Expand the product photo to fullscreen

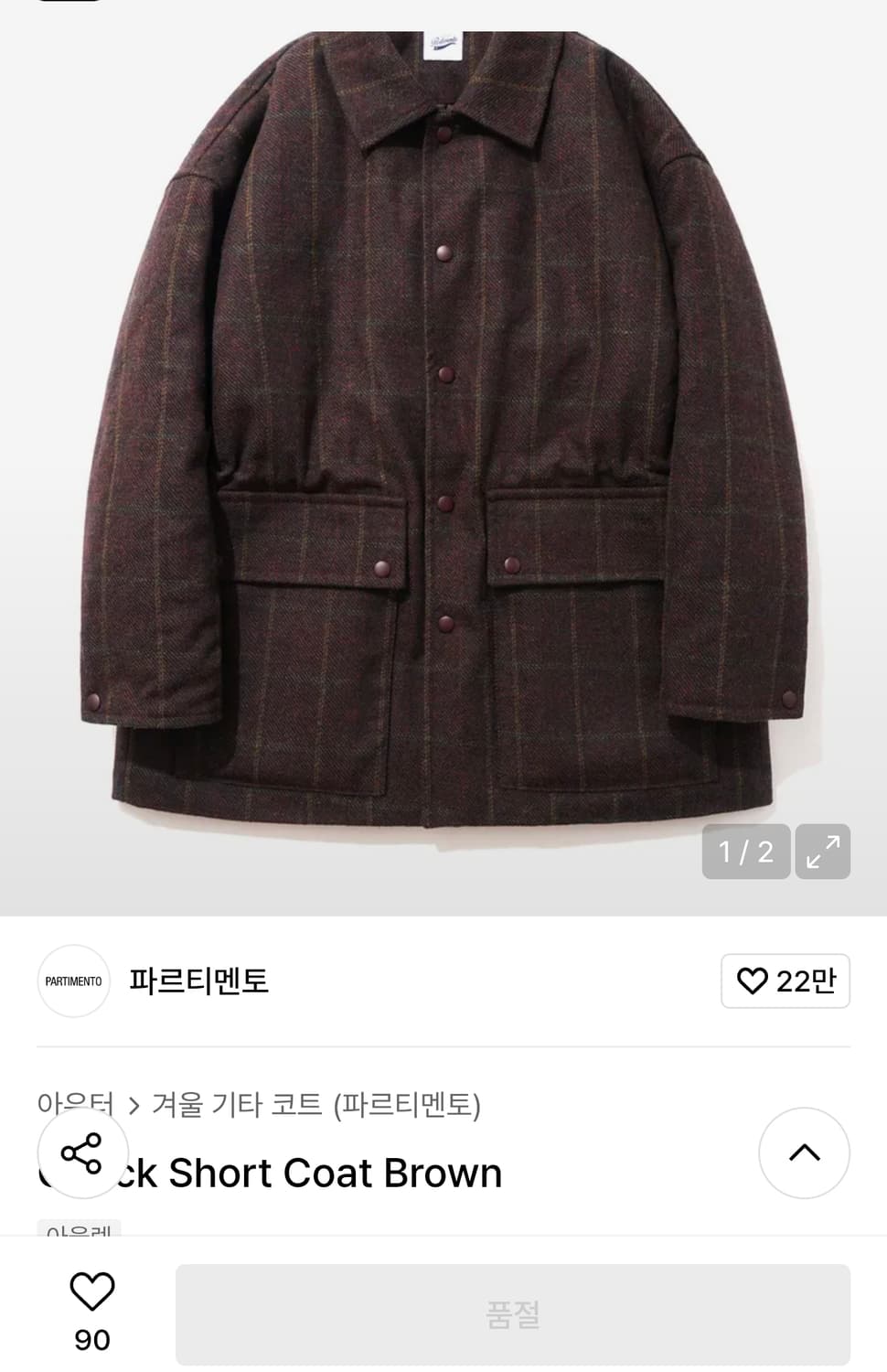coord(821,852)
